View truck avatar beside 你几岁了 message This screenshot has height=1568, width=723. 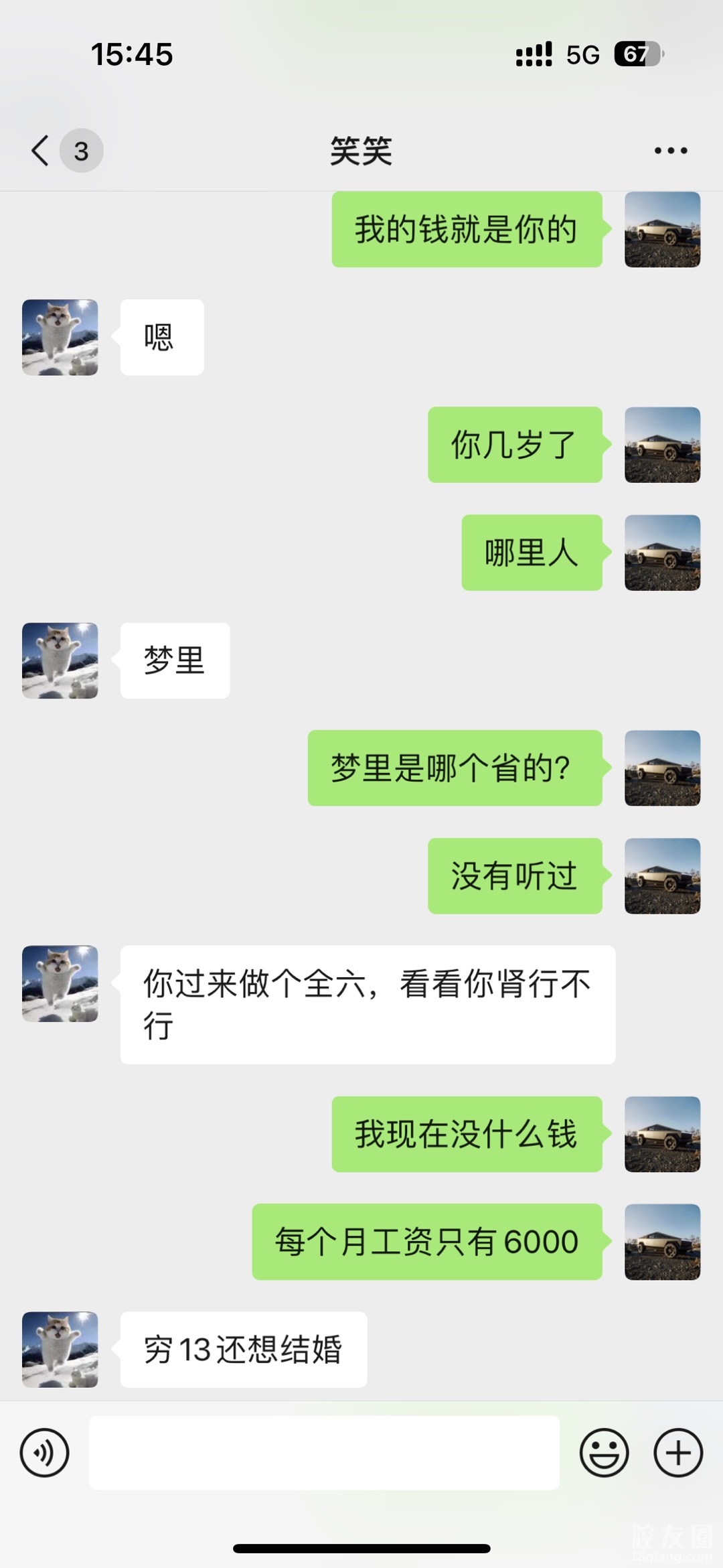pos(662,445)
